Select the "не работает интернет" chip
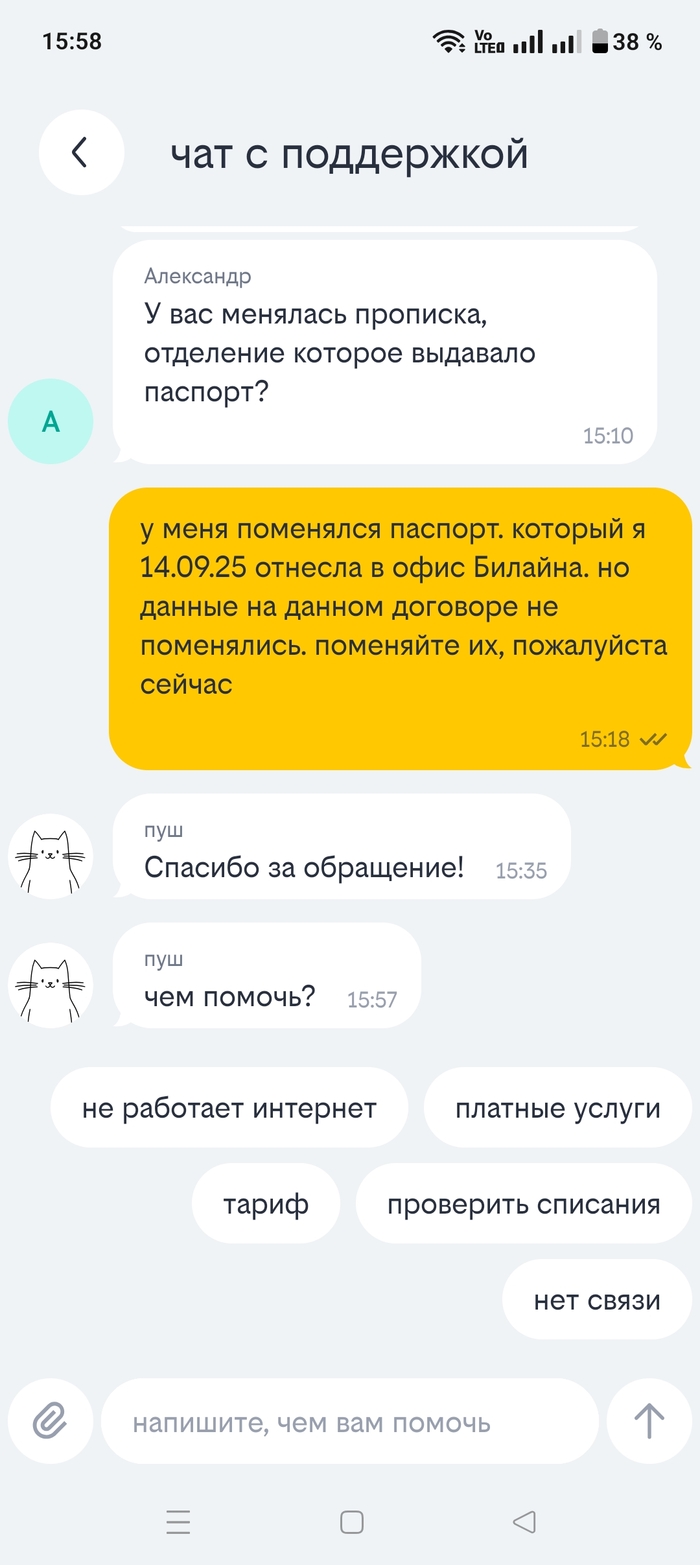700x1565 pixels. pos(229,1107)
